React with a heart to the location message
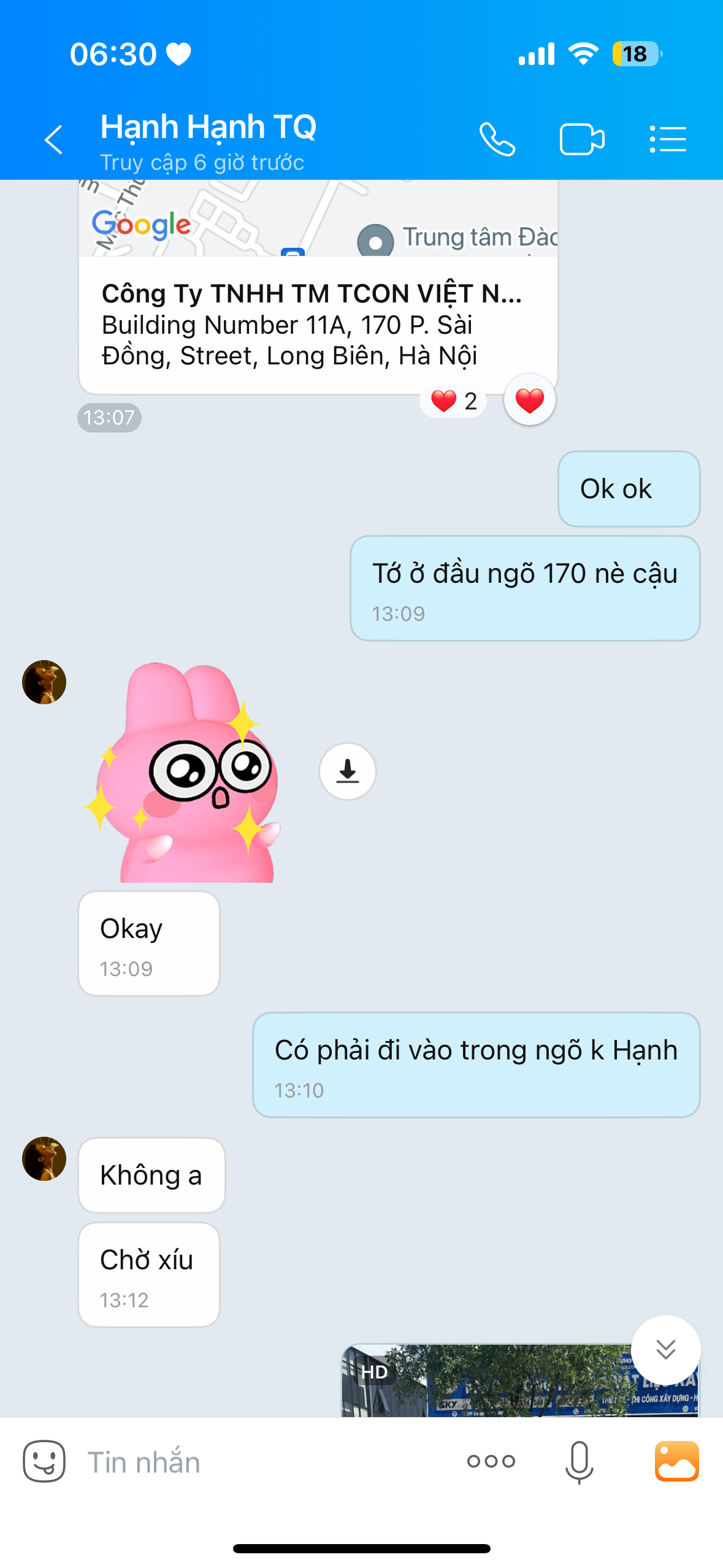 [x=529, y=401]
